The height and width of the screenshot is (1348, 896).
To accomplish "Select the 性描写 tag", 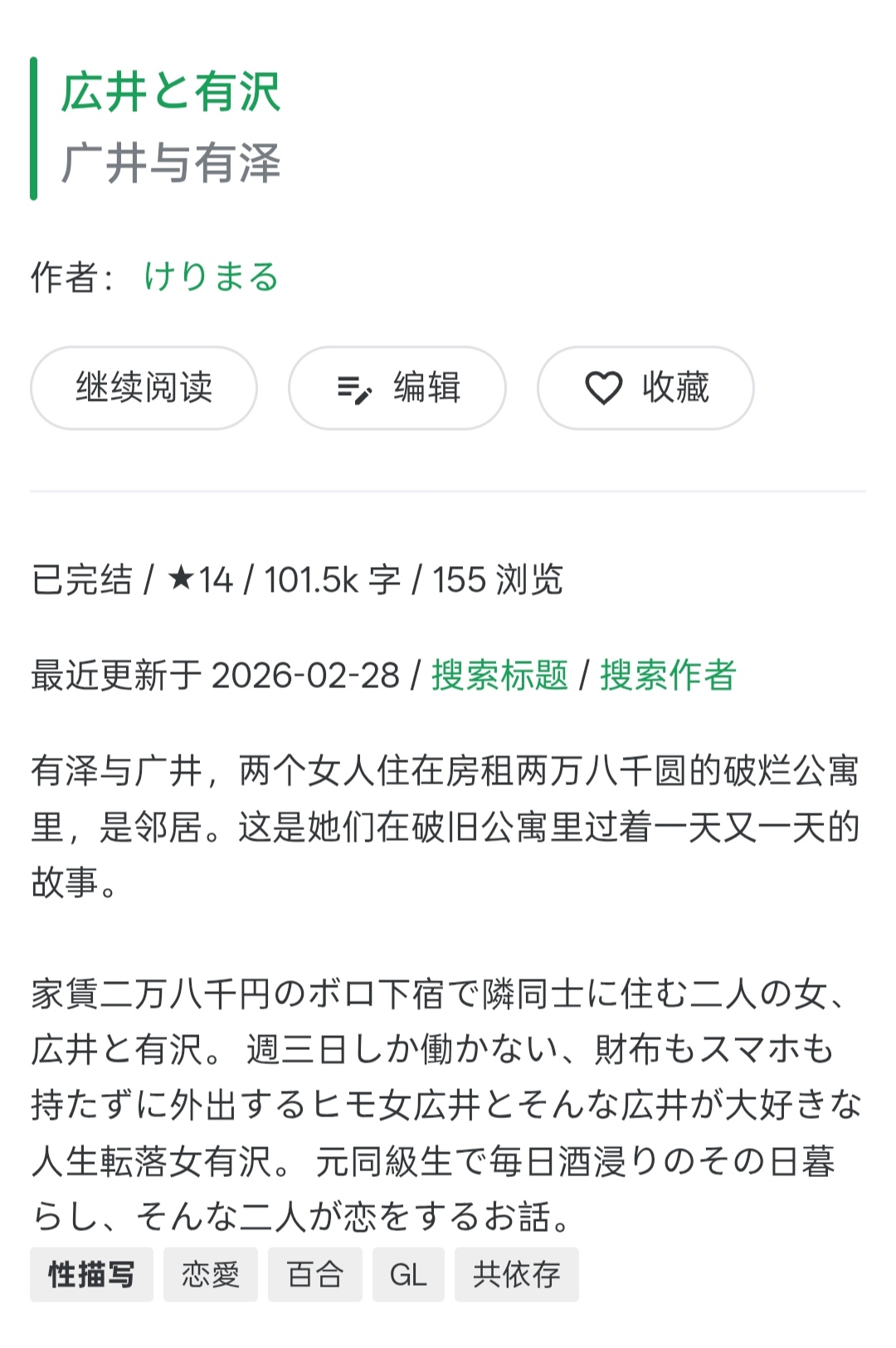I will click(91, 1274).
